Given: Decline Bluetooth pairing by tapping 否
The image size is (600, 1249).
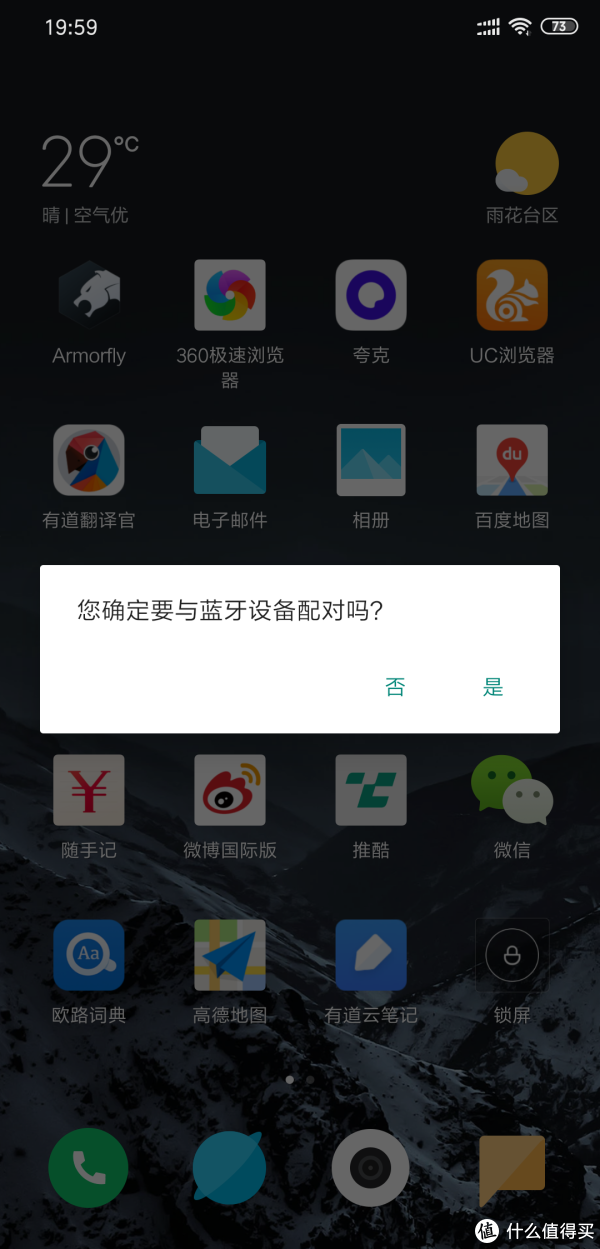Looking at the screenshot, I should pos(395,687).
